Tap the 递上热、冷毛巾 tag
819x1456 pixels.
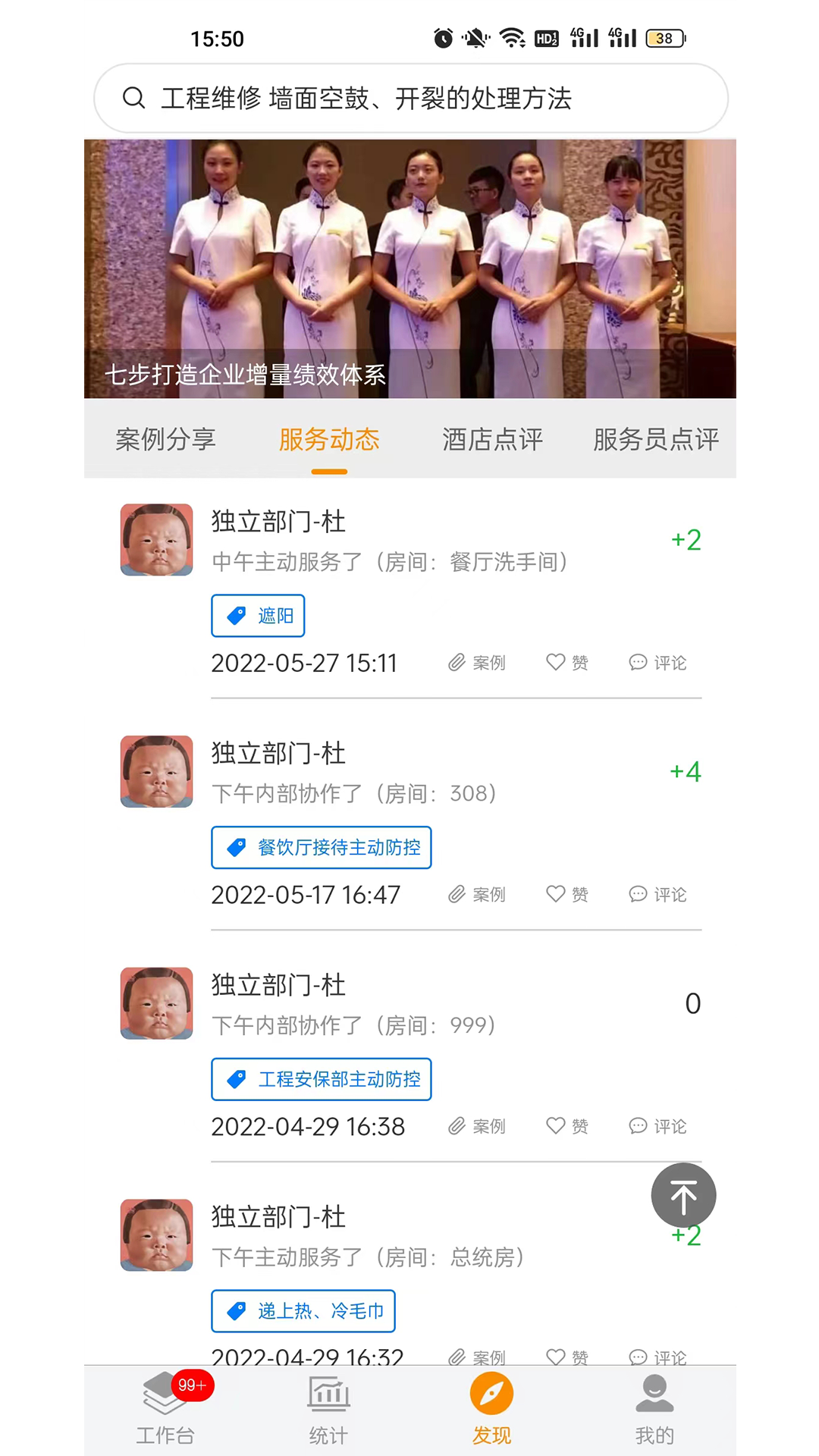pyautogui.click(x=303, y=1311)
